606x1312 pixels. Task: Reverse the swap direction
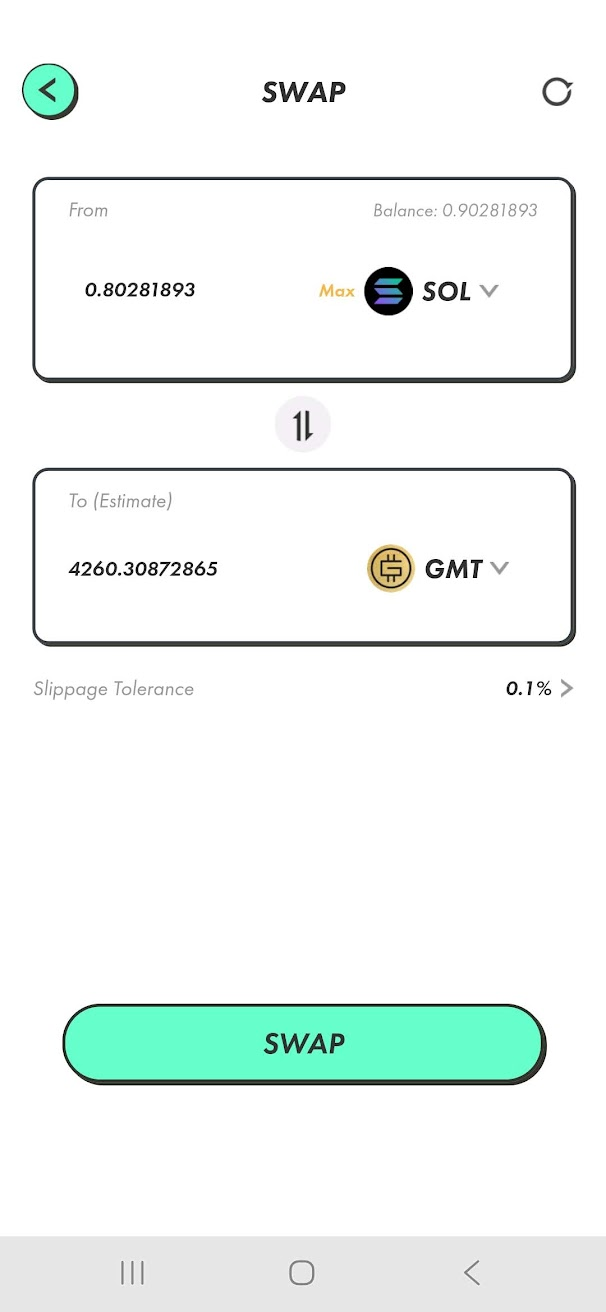click(303, 426)
